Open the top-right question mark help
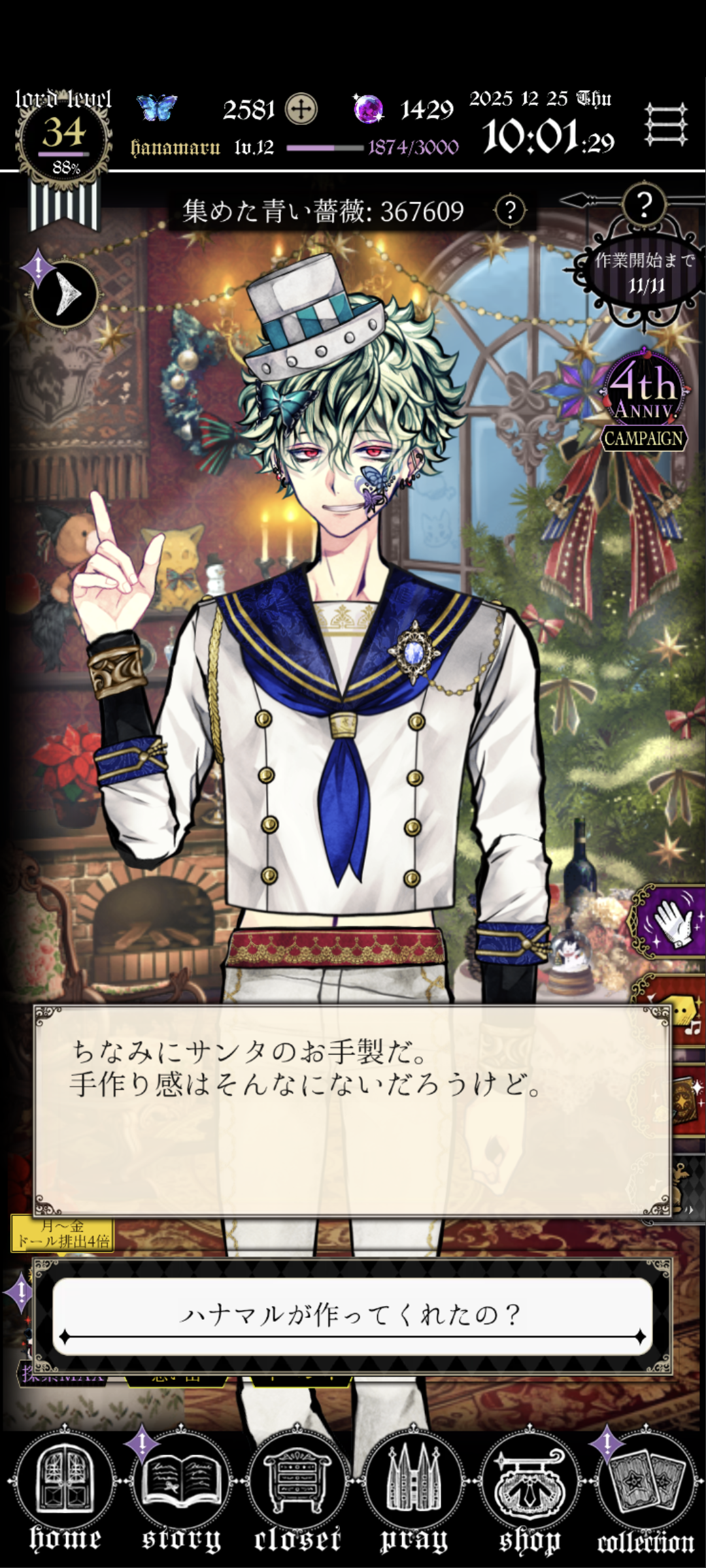Screen dimensions: 706x1568 (x=644, y=205)
